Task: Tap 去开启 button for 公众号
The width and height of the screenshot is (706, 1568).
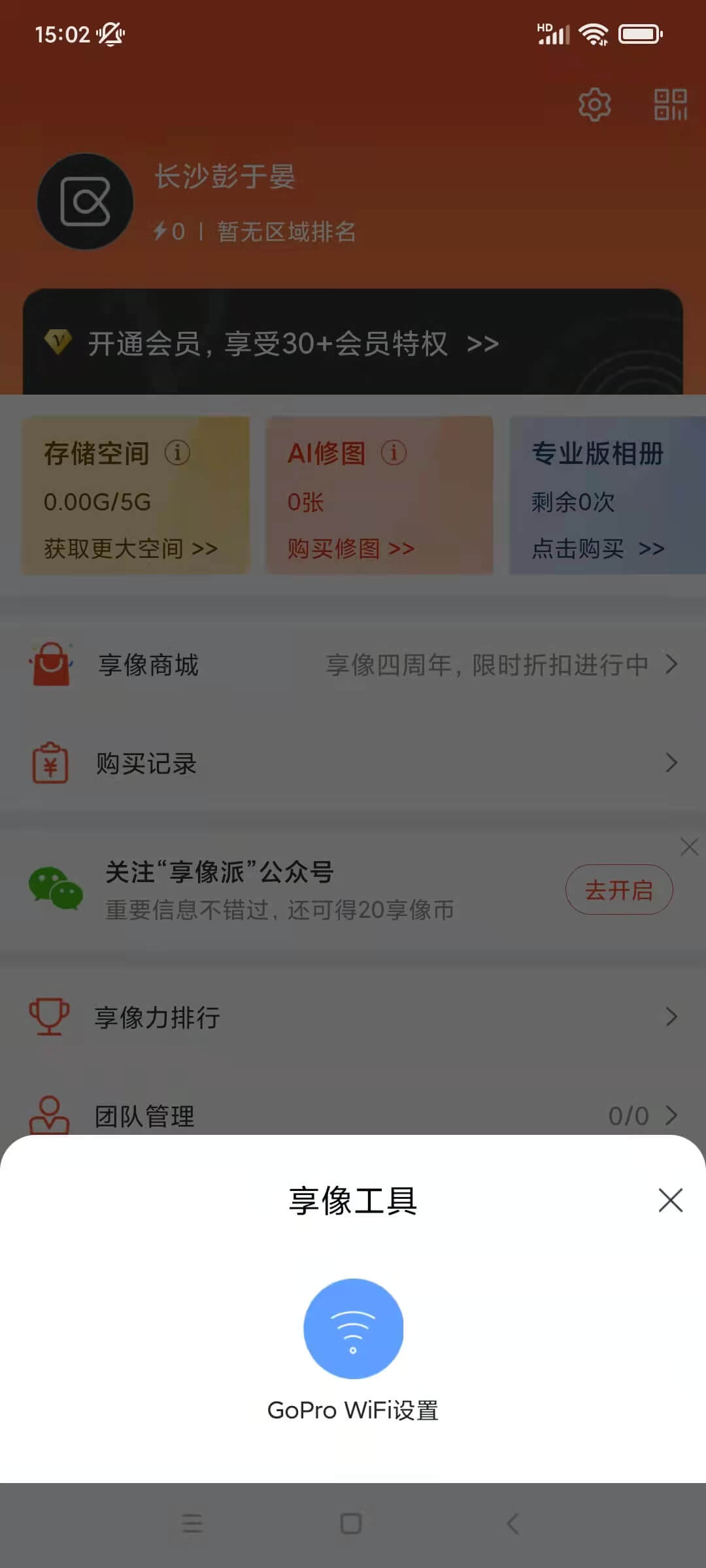Action: (x=619, y=890)
